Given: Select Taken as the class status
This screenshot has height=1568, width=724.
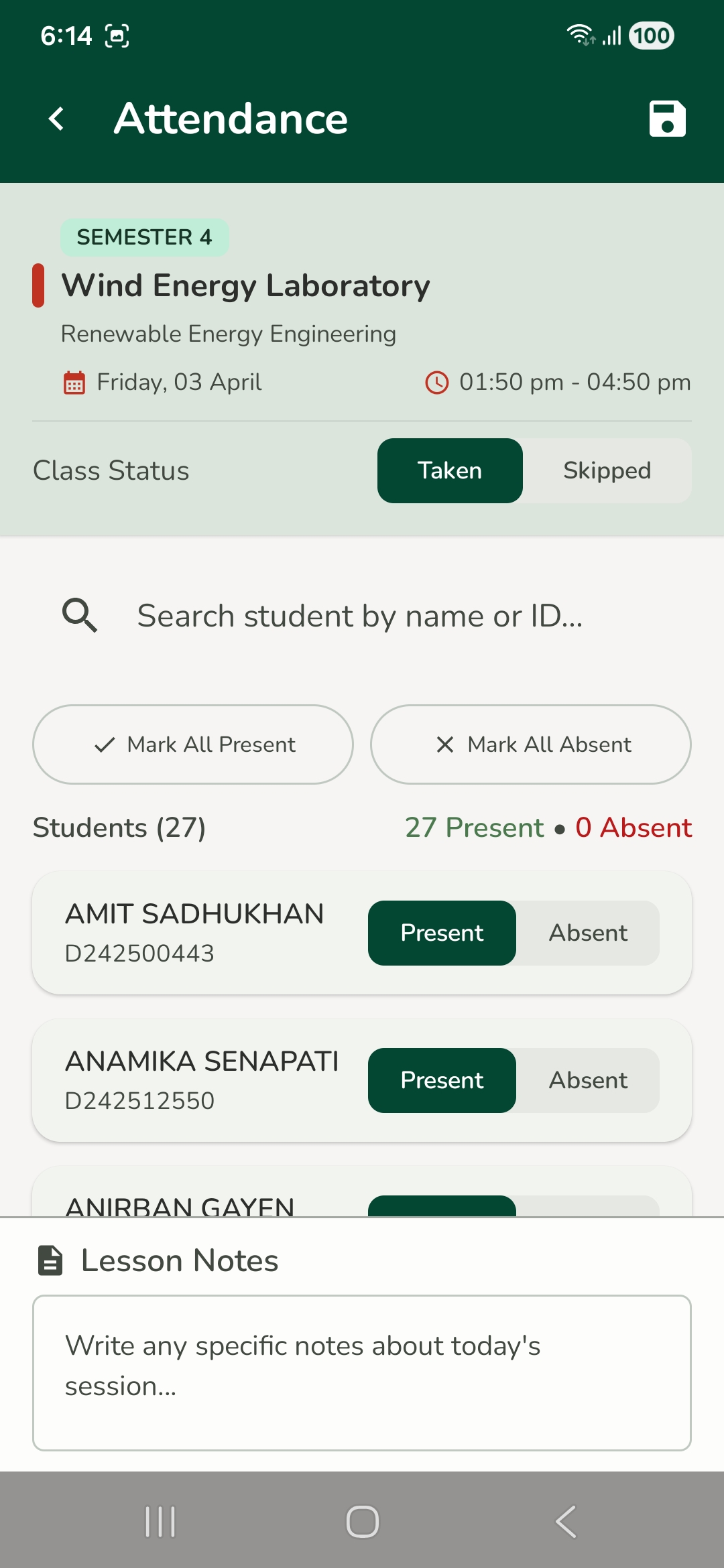Looking at the screenshot, I should click(450, 470).
